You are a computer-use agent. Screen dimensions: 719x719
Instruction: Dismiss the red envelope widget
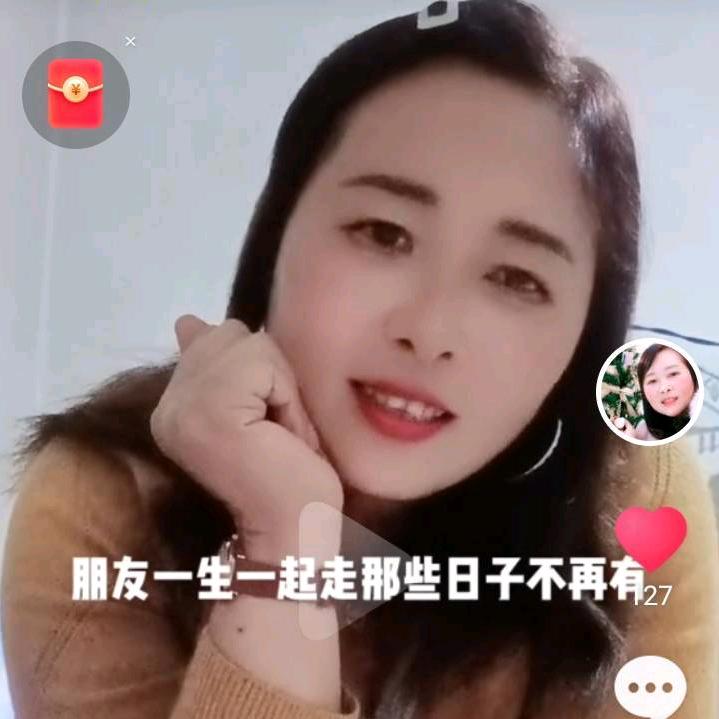[130, 41]
